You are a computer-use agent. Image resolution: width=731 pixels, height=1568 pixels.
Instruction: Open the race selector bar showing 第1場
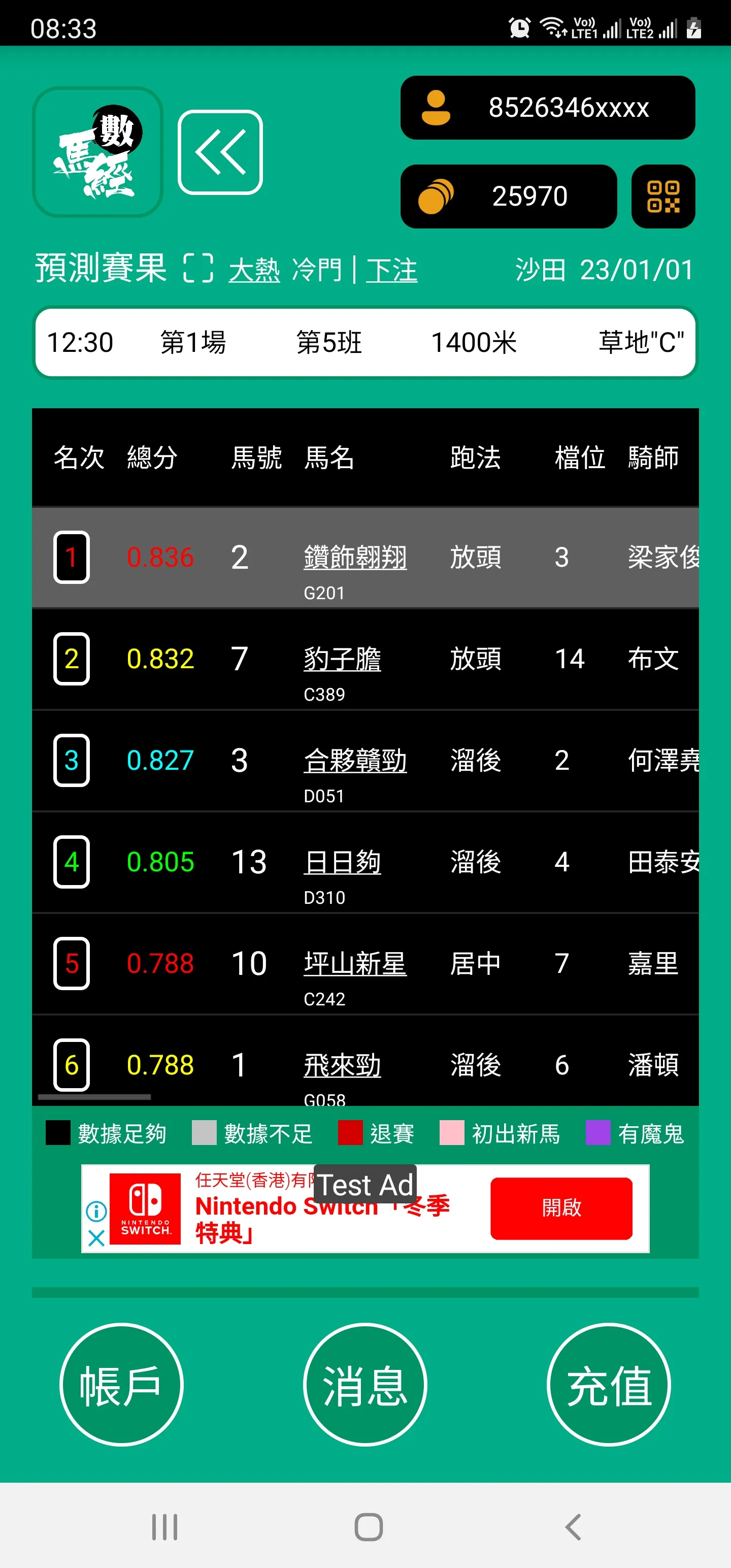click(x=193, y=343)
